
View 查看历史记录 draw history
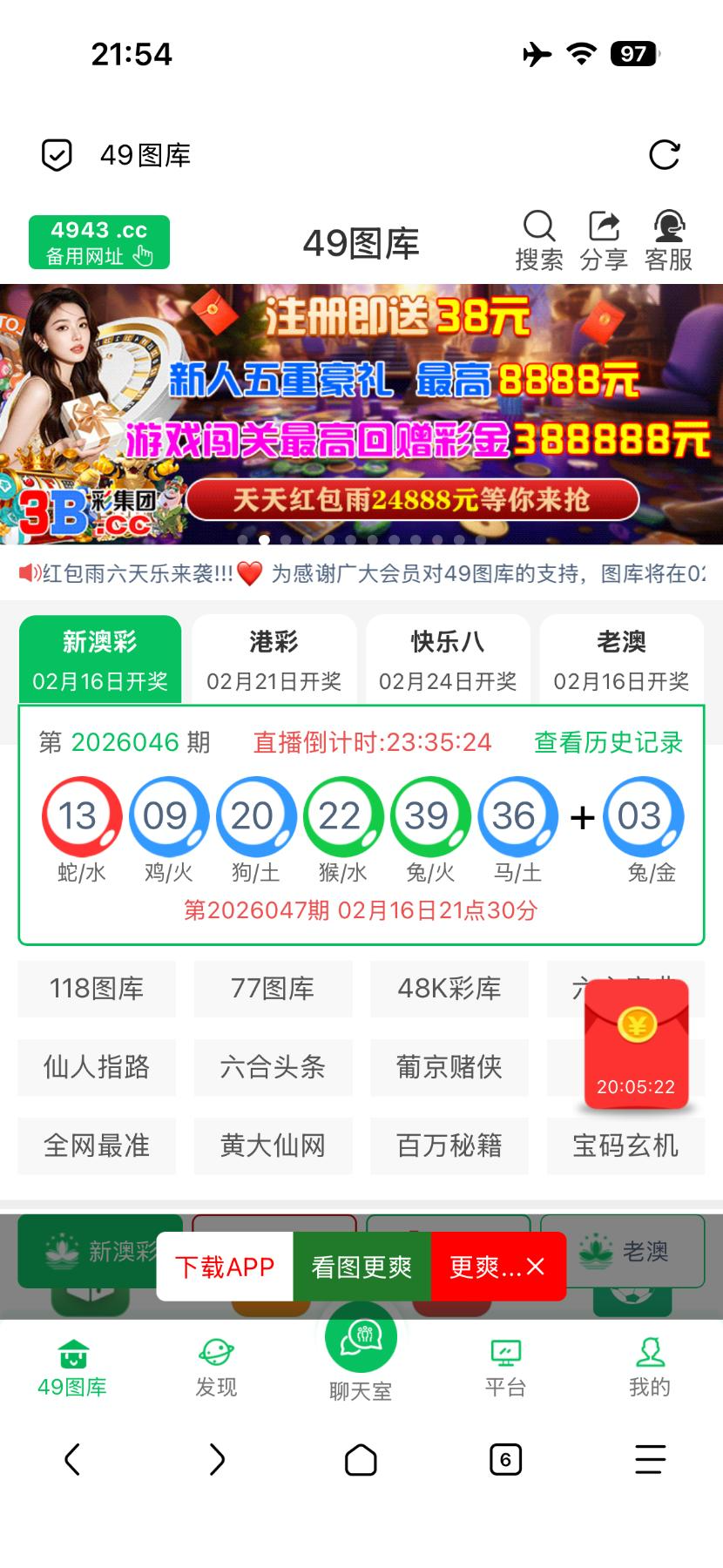[x=608, y=742]
